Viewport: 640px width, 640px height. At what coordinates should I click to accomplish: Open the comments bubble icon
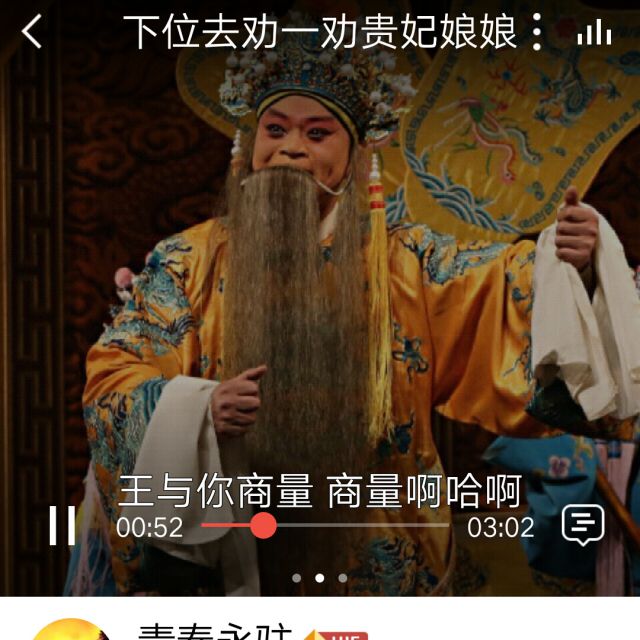[583, 525]
